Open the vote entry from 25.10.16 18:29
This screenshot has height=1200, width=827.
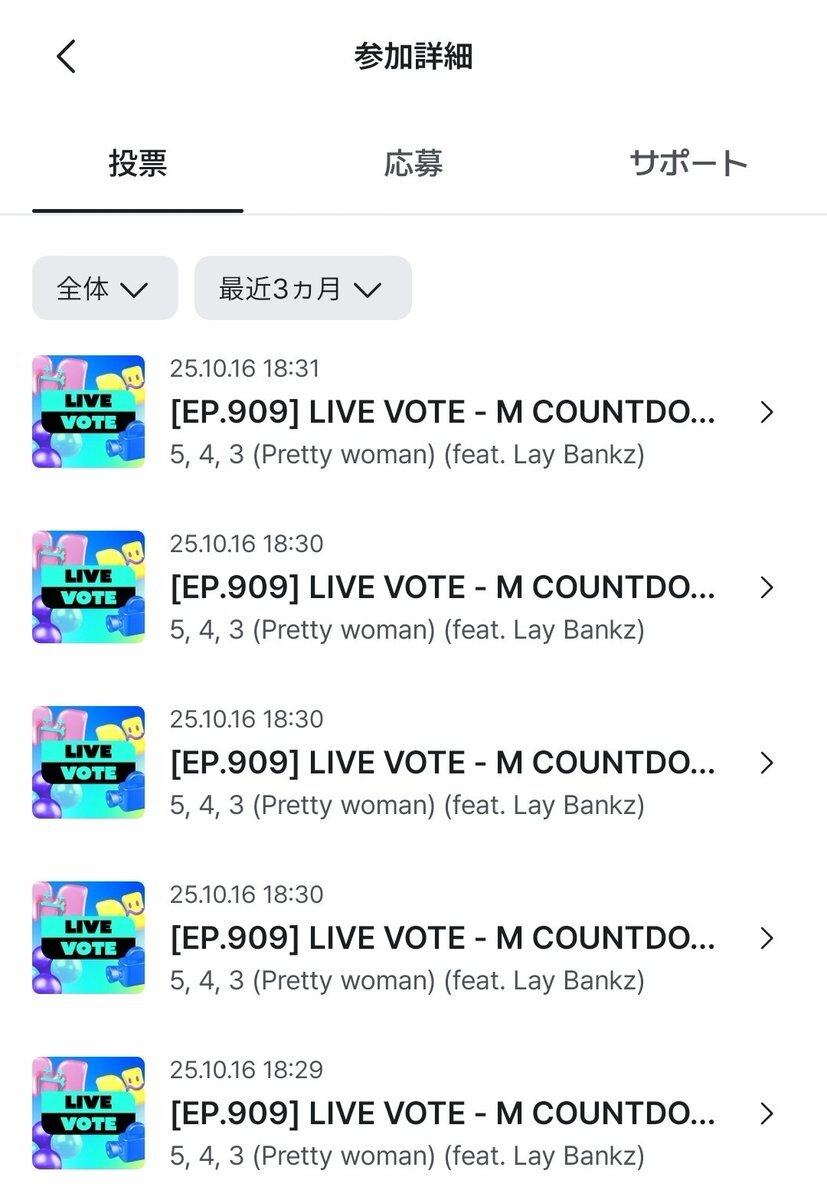pyautogui.click(x=440, y=1113)
